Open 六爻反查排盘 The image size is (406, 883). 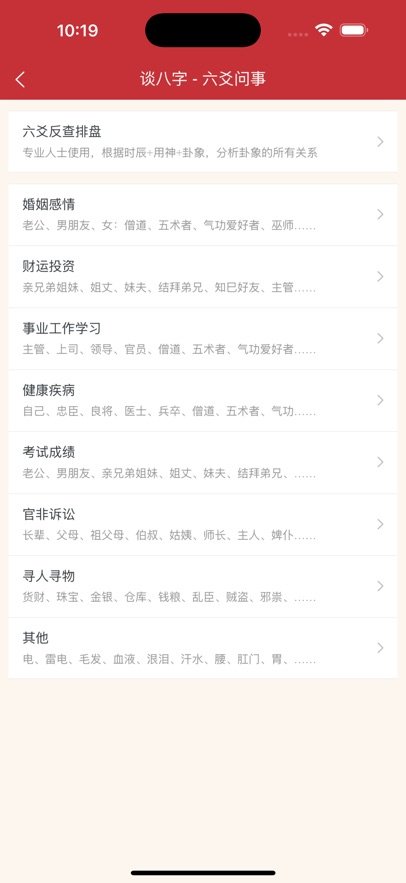(x=203, y=141)
